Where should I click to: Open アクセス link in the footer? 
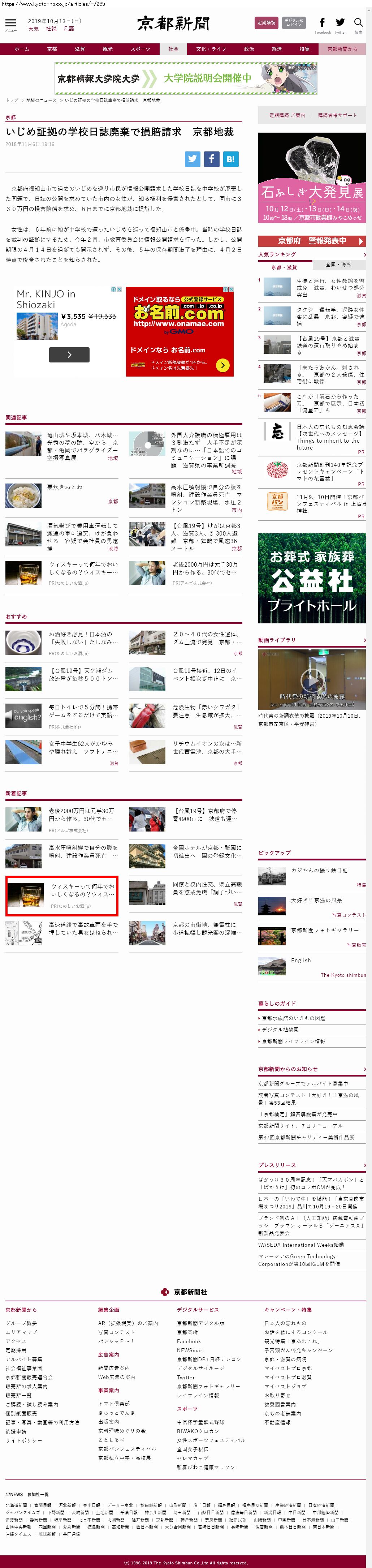pyautogui.click(x=16, y=1341)
